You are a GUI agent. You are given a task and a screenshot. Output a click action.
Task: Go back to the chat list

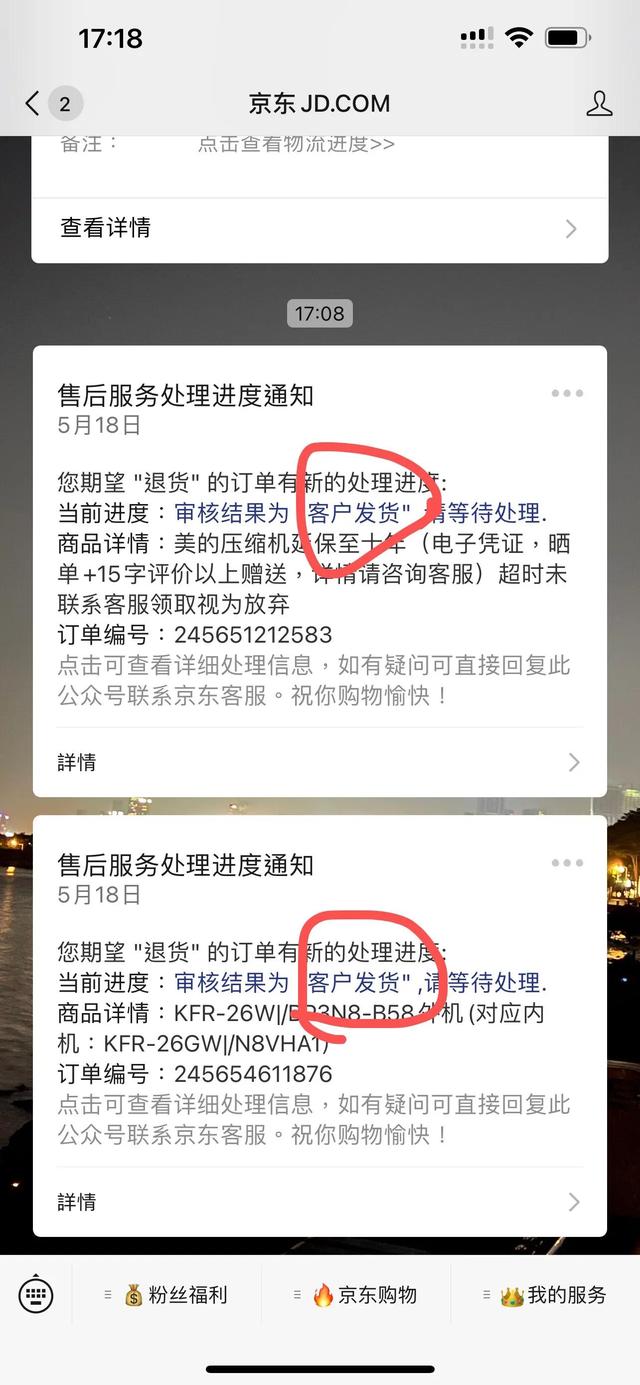coord(34,103)
